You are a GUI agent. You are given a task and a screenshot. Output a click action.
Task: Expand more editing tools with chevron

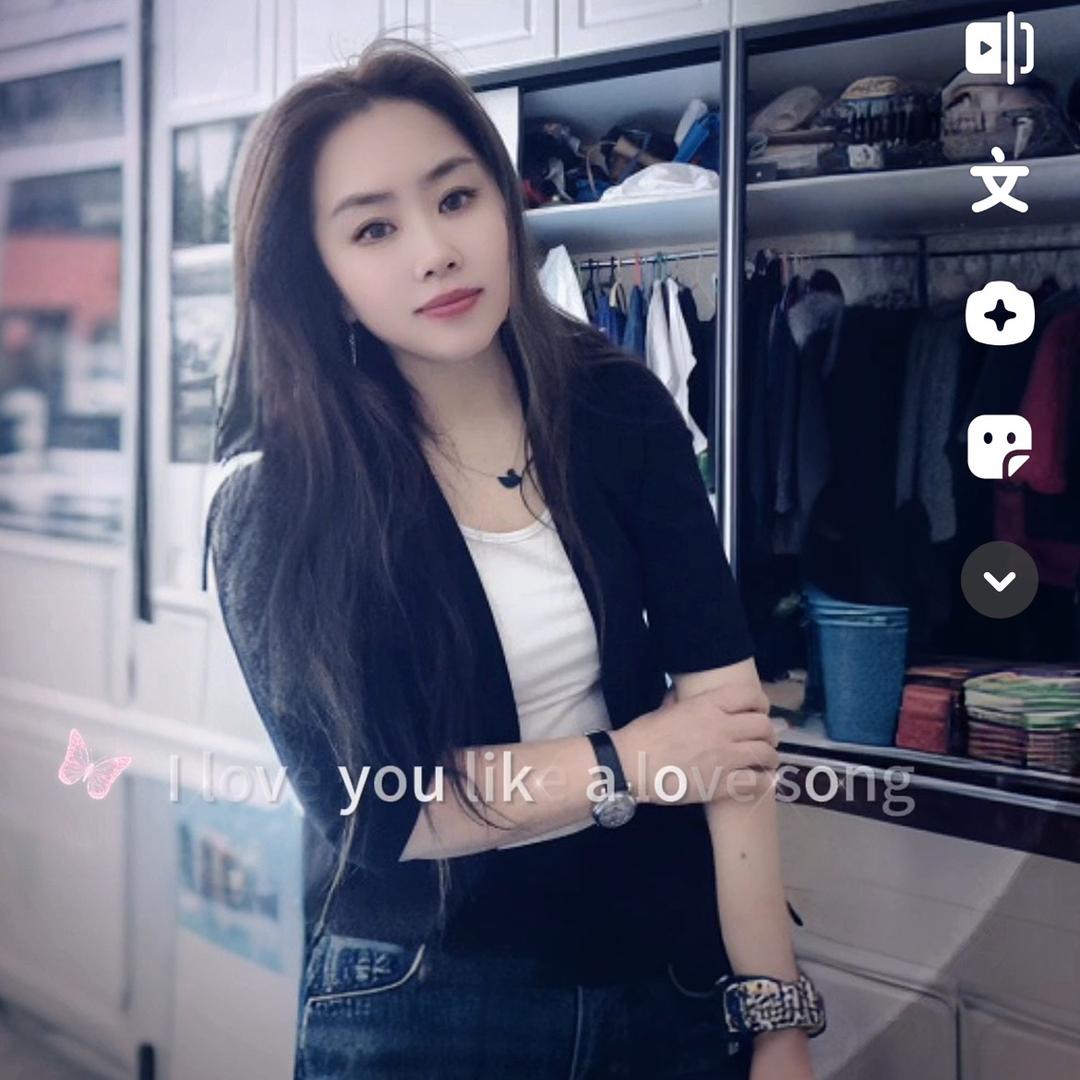click(999, 580)
